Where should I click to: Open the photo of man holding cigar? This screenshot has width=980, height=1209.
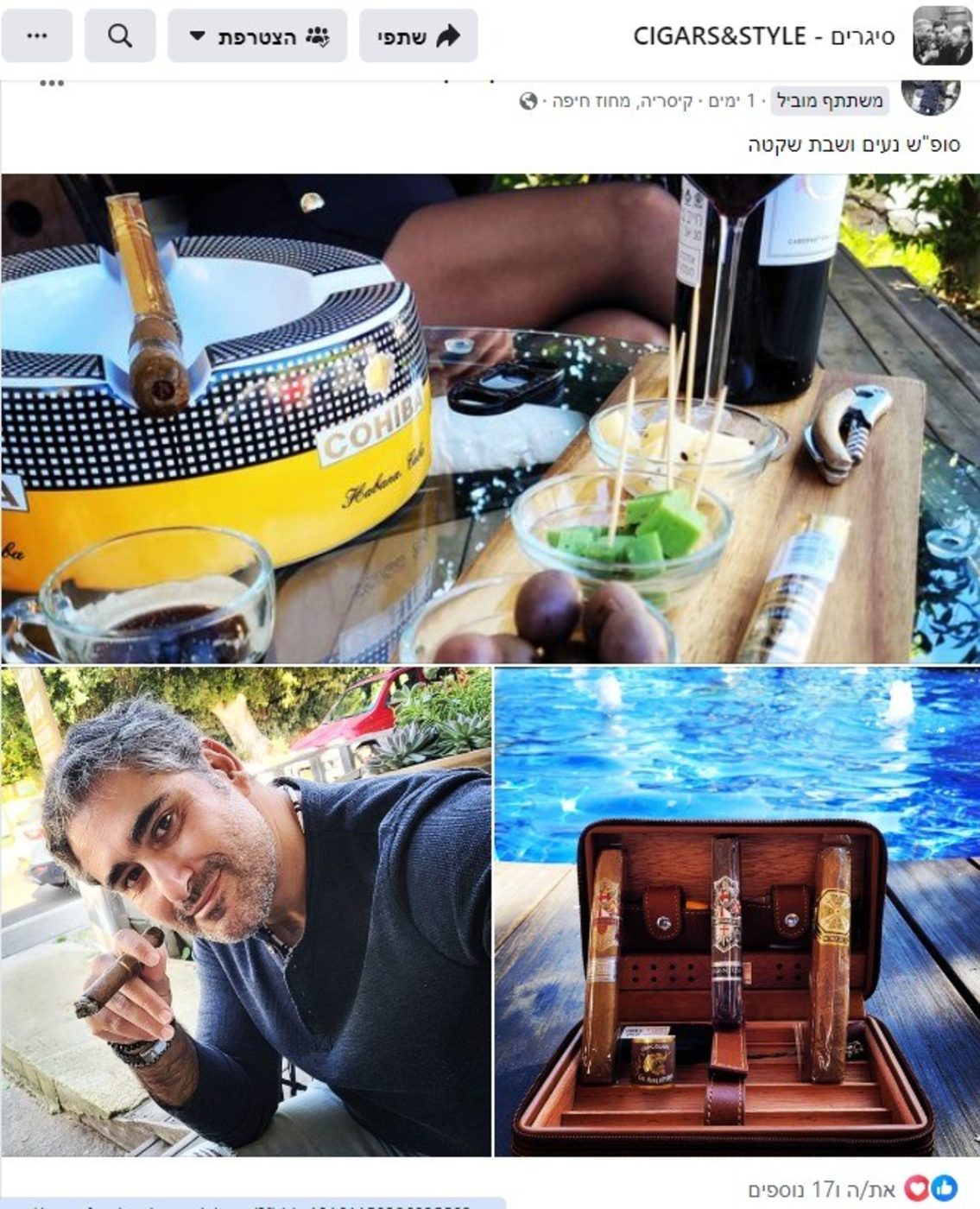pyautogui.click(x=246, y=911)
